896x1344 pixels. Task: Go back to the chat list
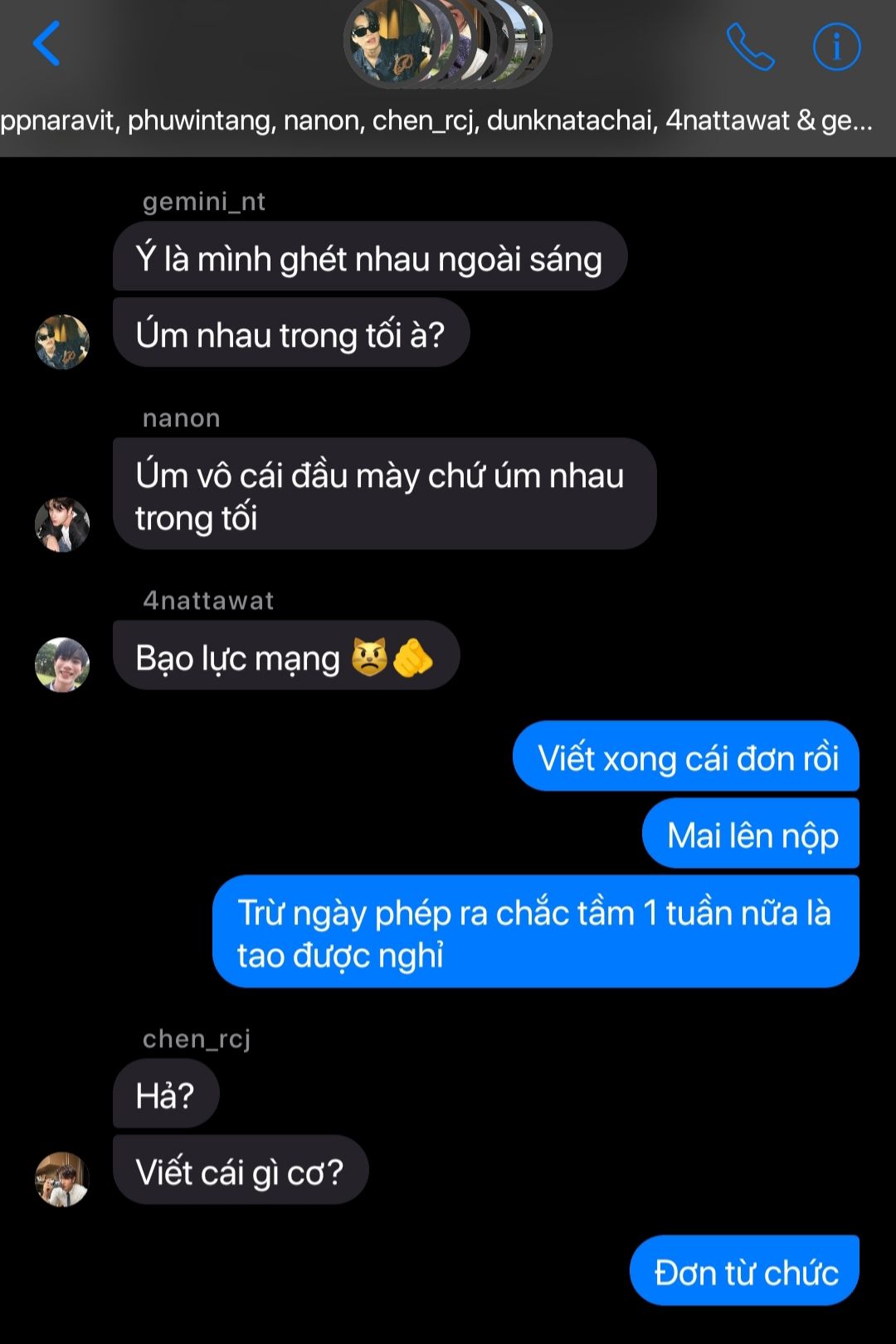pyautogui.click(x=46, y=43)
